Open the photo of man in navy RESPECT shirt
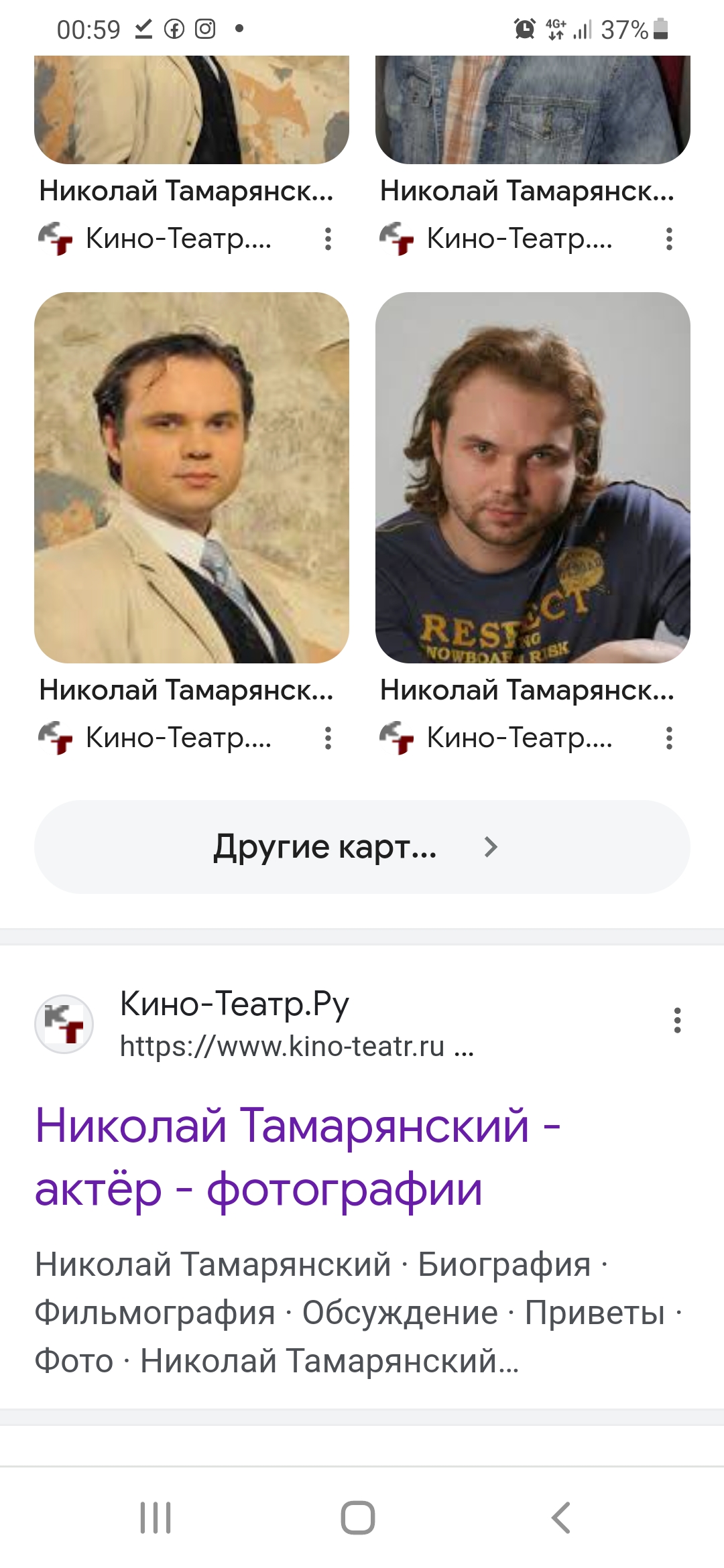 tap(533, 477)
